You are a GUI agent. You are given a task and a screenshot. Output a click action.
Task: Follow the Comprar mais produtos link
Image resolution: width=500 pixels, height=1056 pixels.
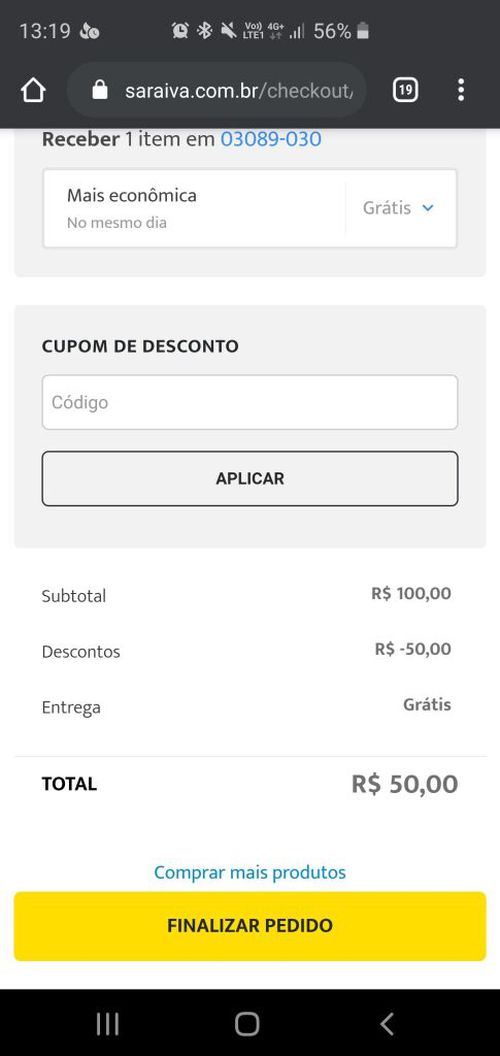[250, 872]
